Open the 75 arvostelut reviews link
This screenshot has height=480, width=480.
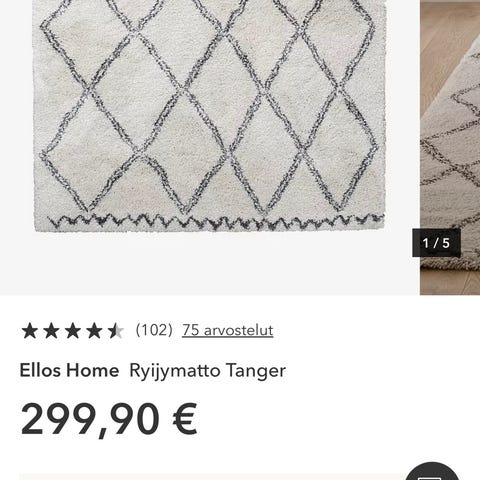click(x=228, y=330)
